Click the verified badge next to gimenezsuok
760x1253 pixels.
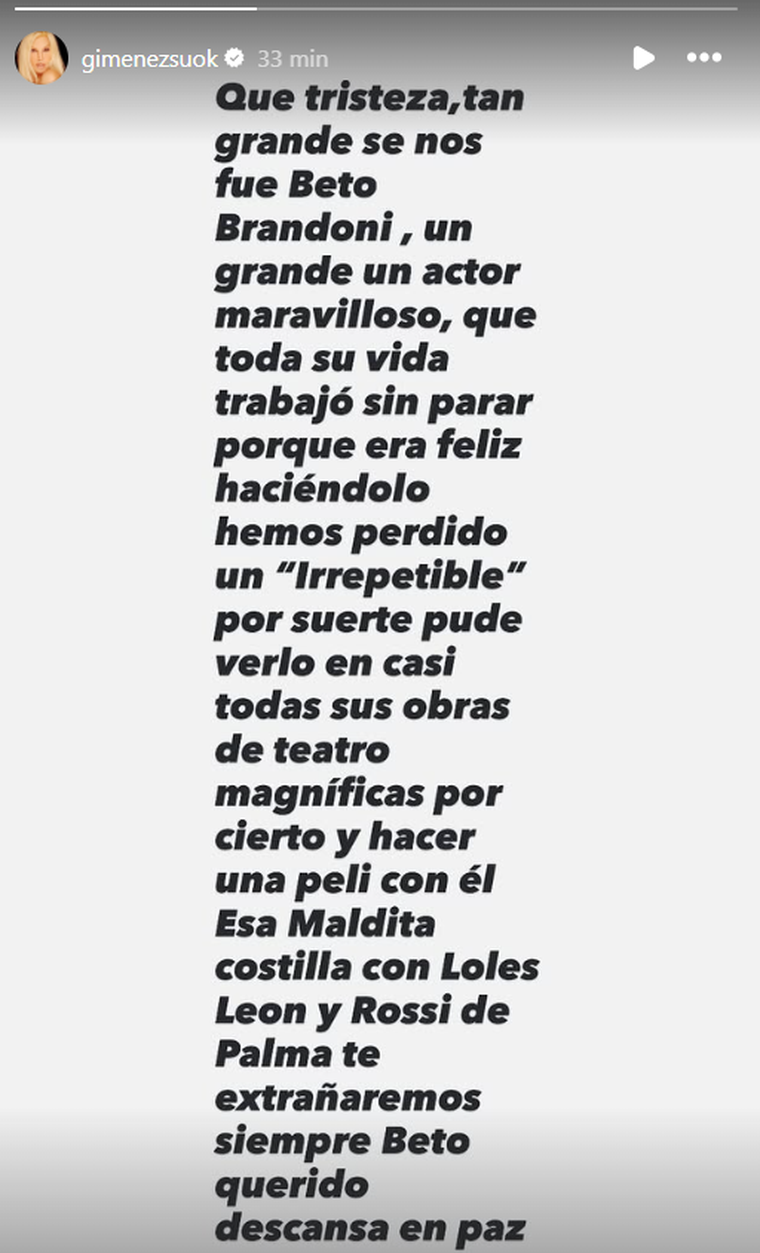pos(236,58)
